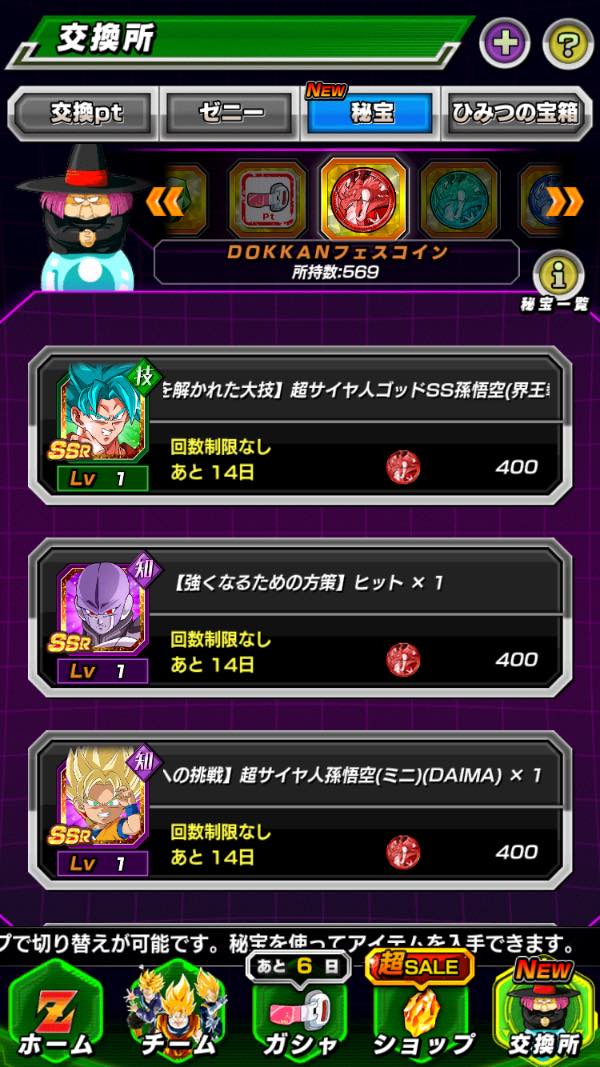Switch to the 交換pt tab
Image resolution: width=600 pixels, height=1067 pixels.
pos(85,113)
